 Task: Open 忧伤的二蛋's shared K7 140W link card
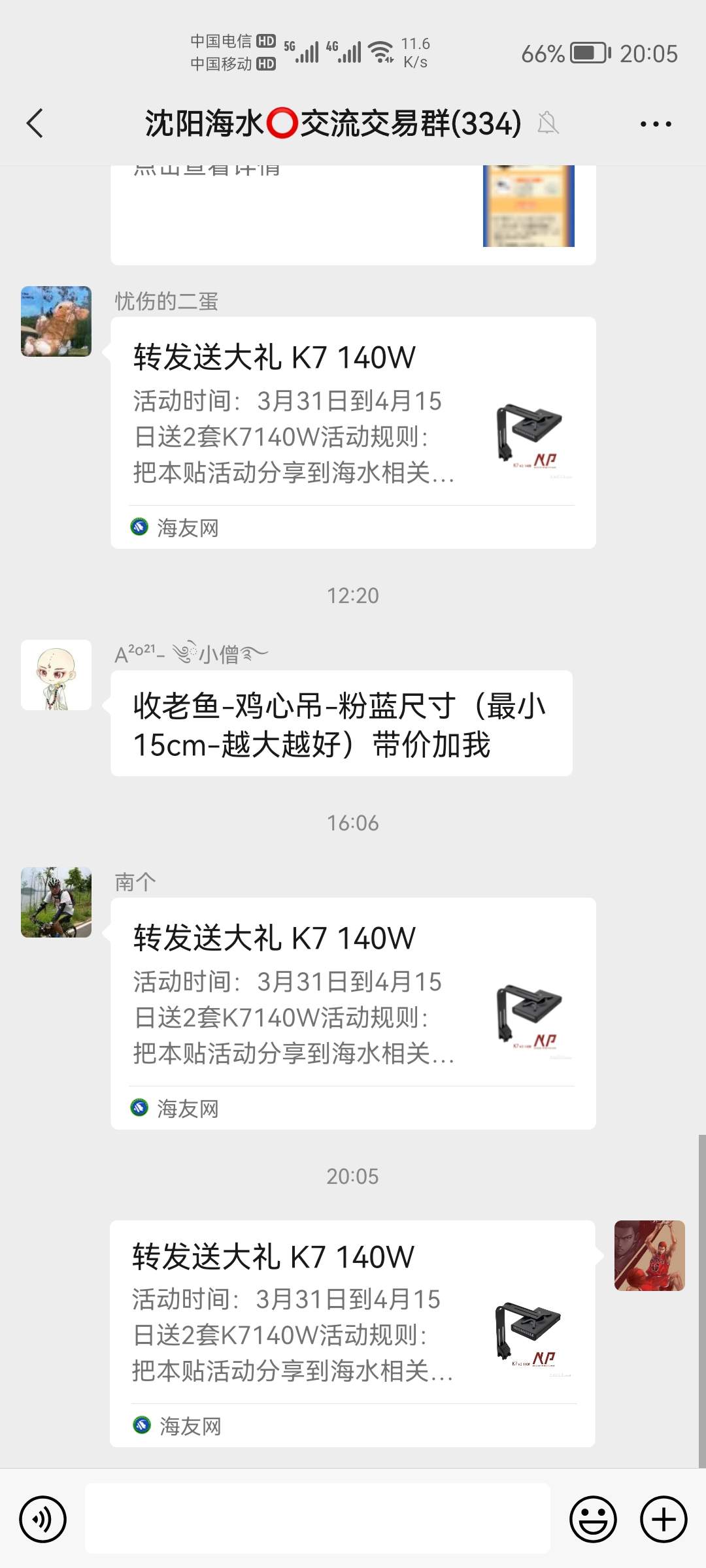[x=353, y=433]
